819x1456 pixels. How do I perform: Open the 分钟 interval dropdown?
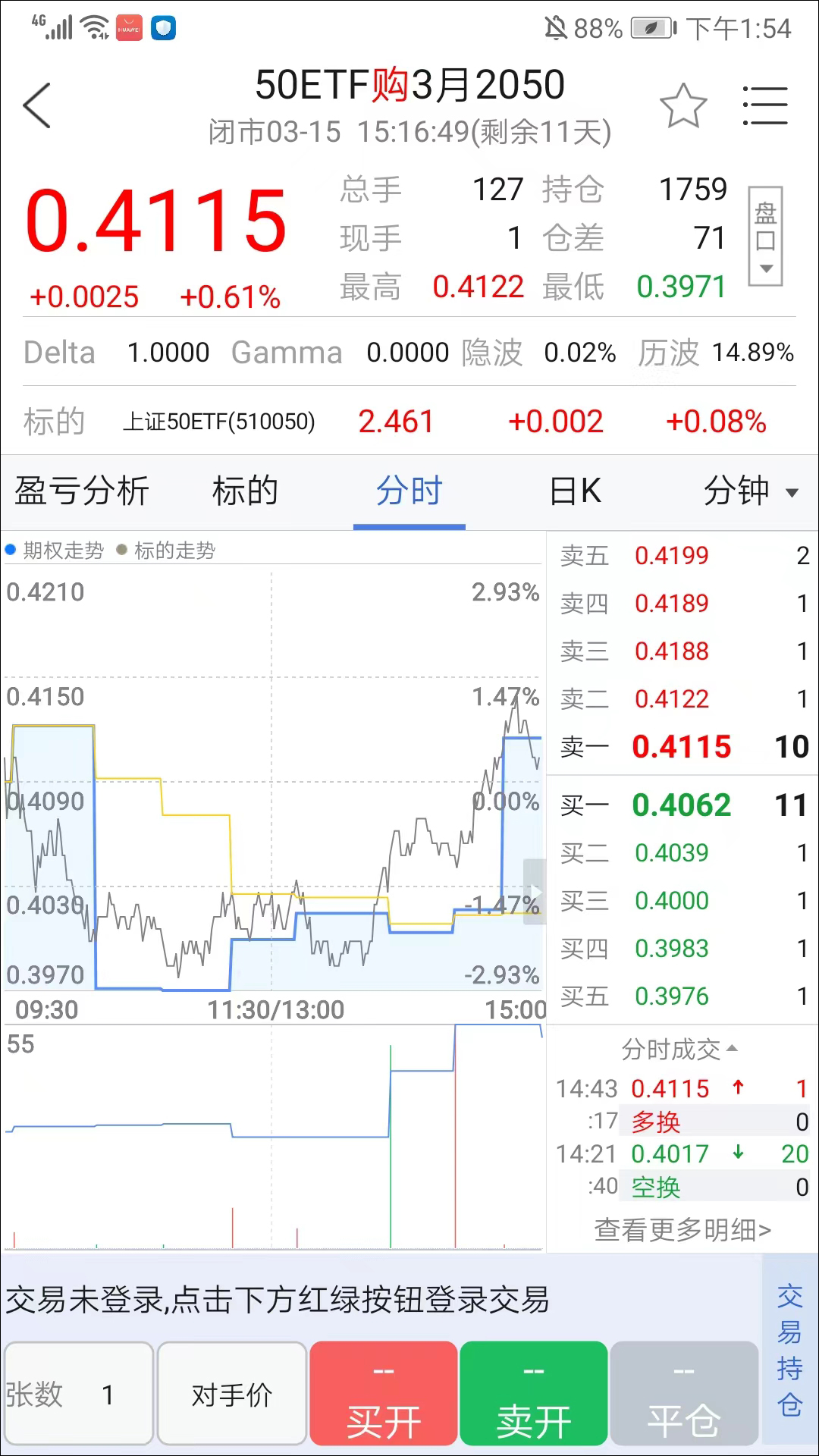coord(749,491)
